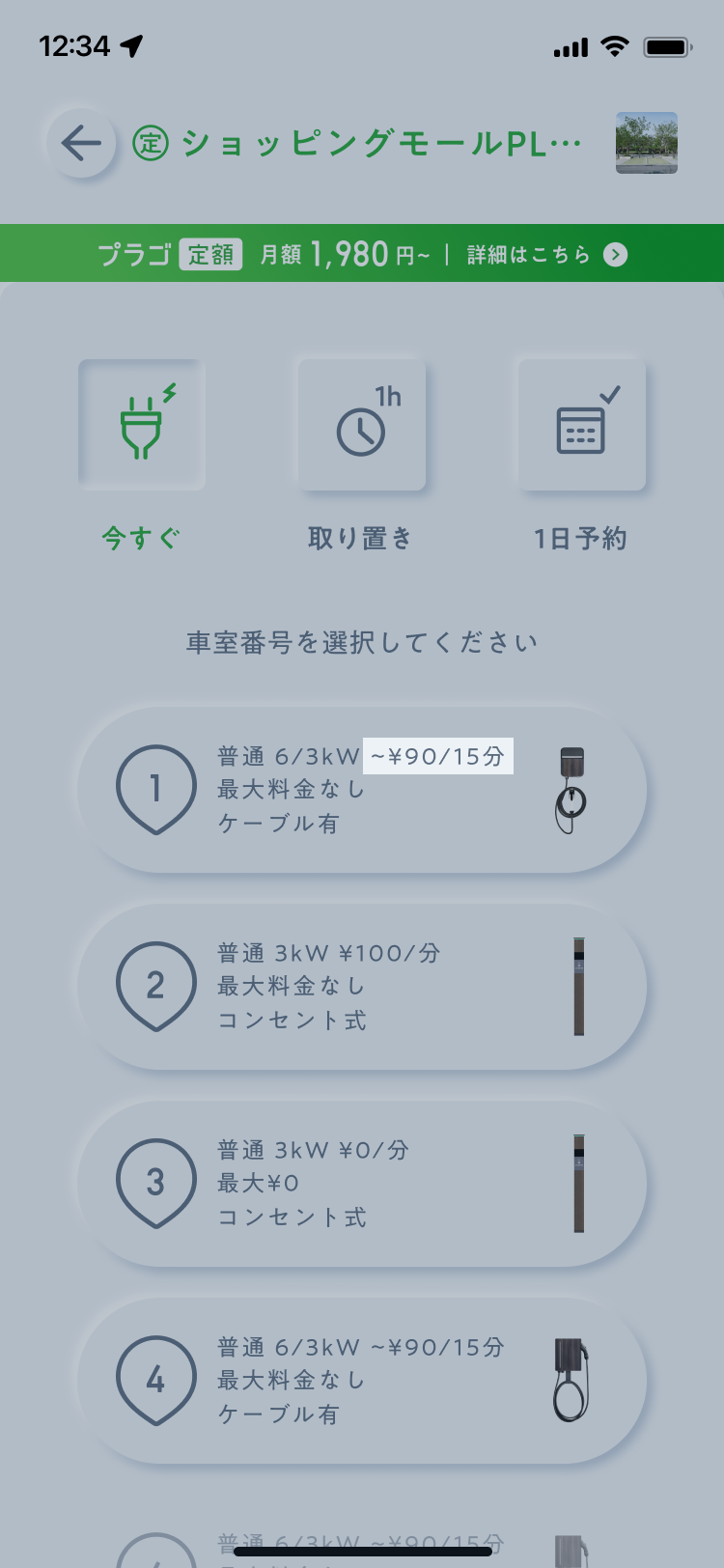The image size is (724, 1568).
Task: Choose parking space 3 with ¥0/分
Action: tap(362, 1184)
